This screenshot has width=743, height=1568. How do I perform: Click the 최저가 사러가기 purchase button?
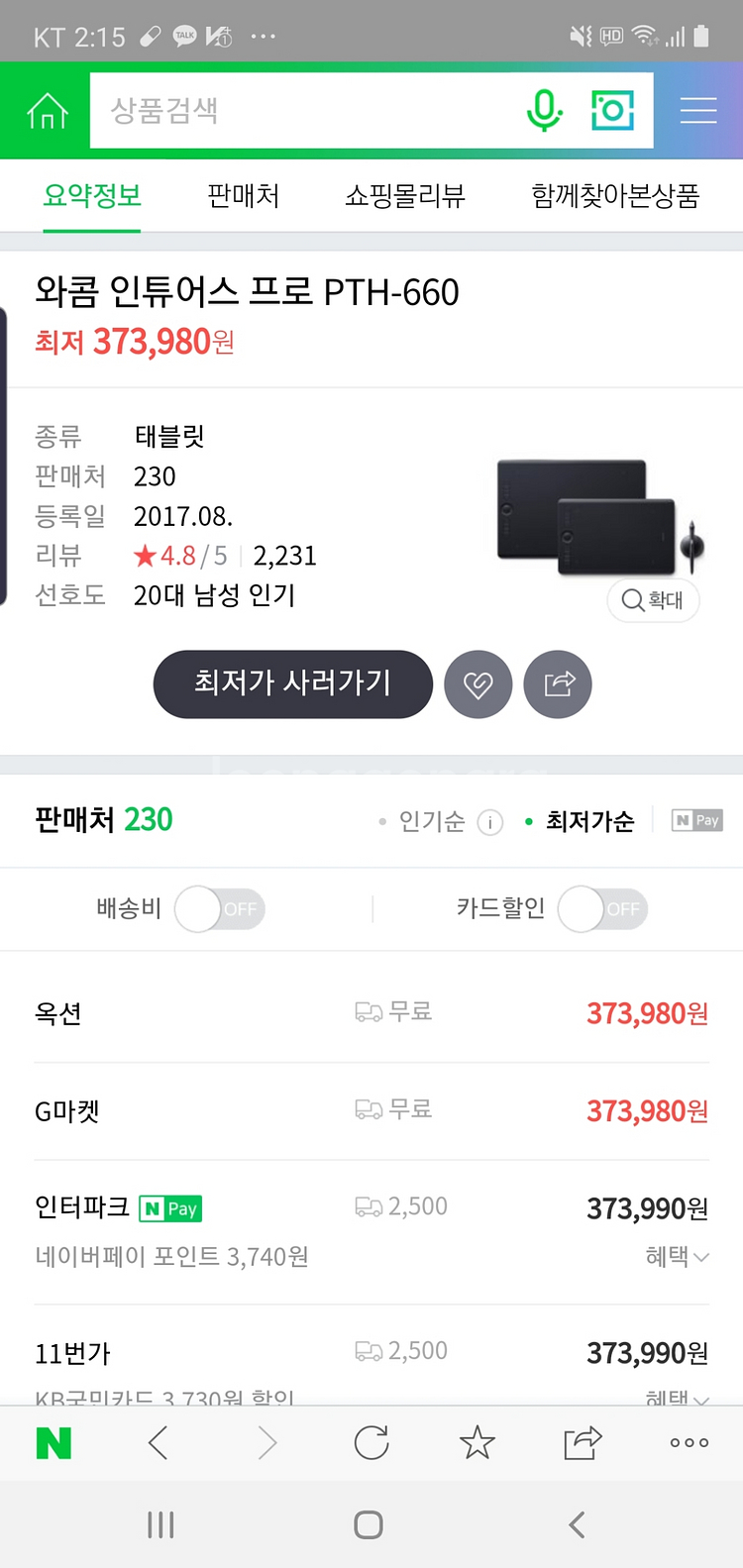coord(292,683)
